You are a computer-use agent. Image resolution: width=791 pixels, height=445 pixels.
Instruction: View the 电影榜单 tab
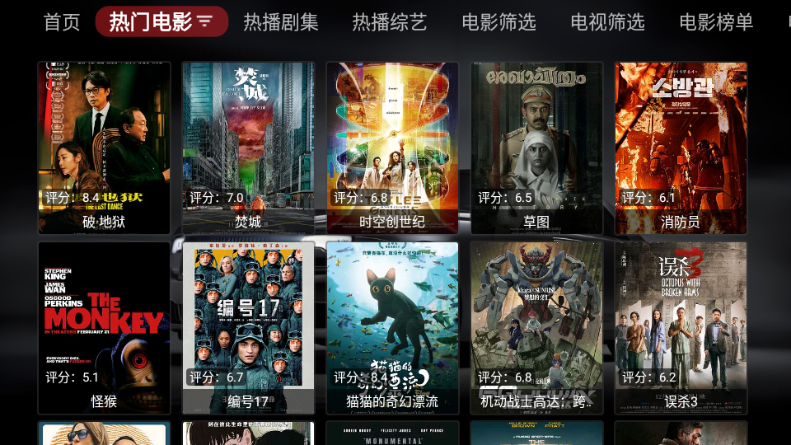coord(715,22)
